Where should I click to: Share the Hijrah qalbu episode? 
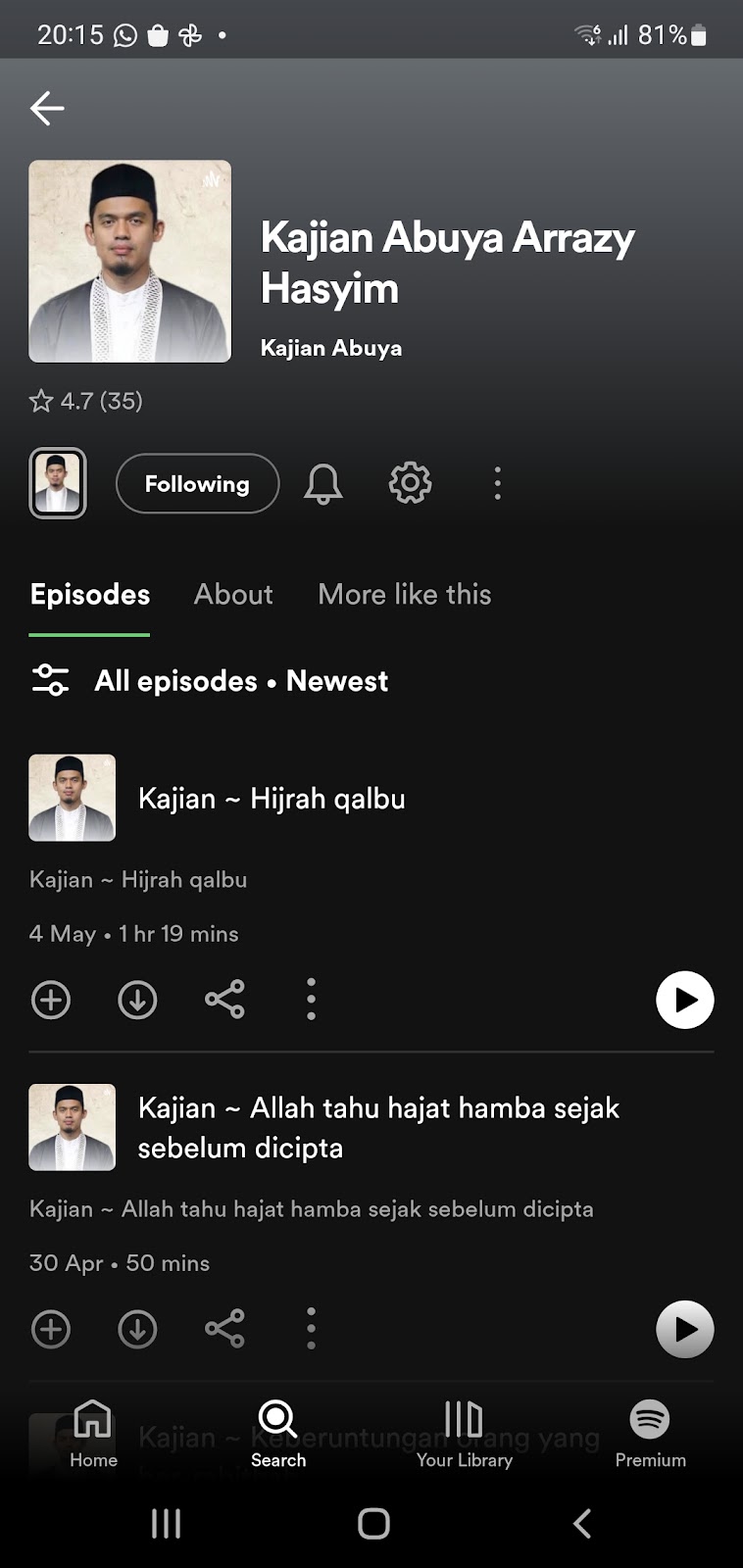click(x=224, y=1000)
